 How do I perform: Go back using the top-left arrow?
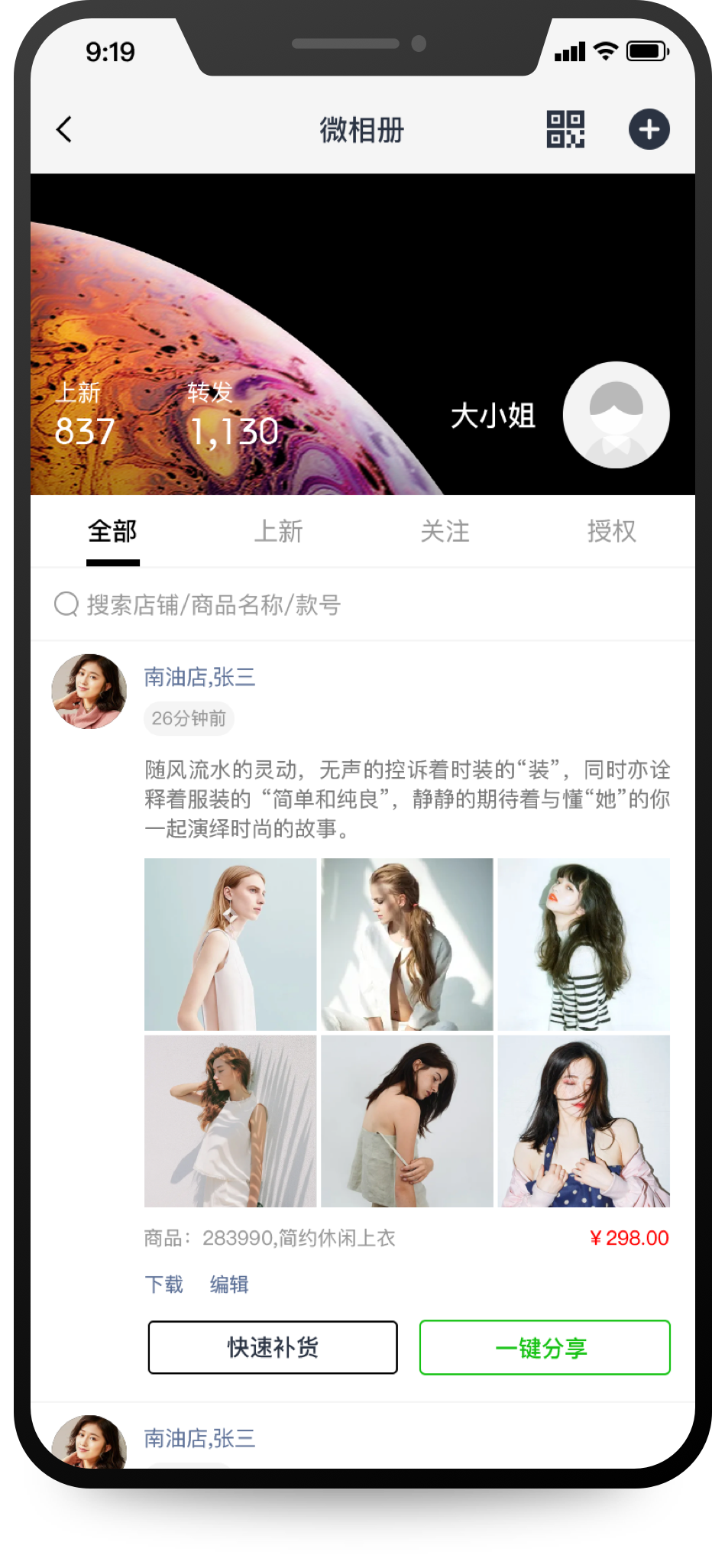coord(65,129)
